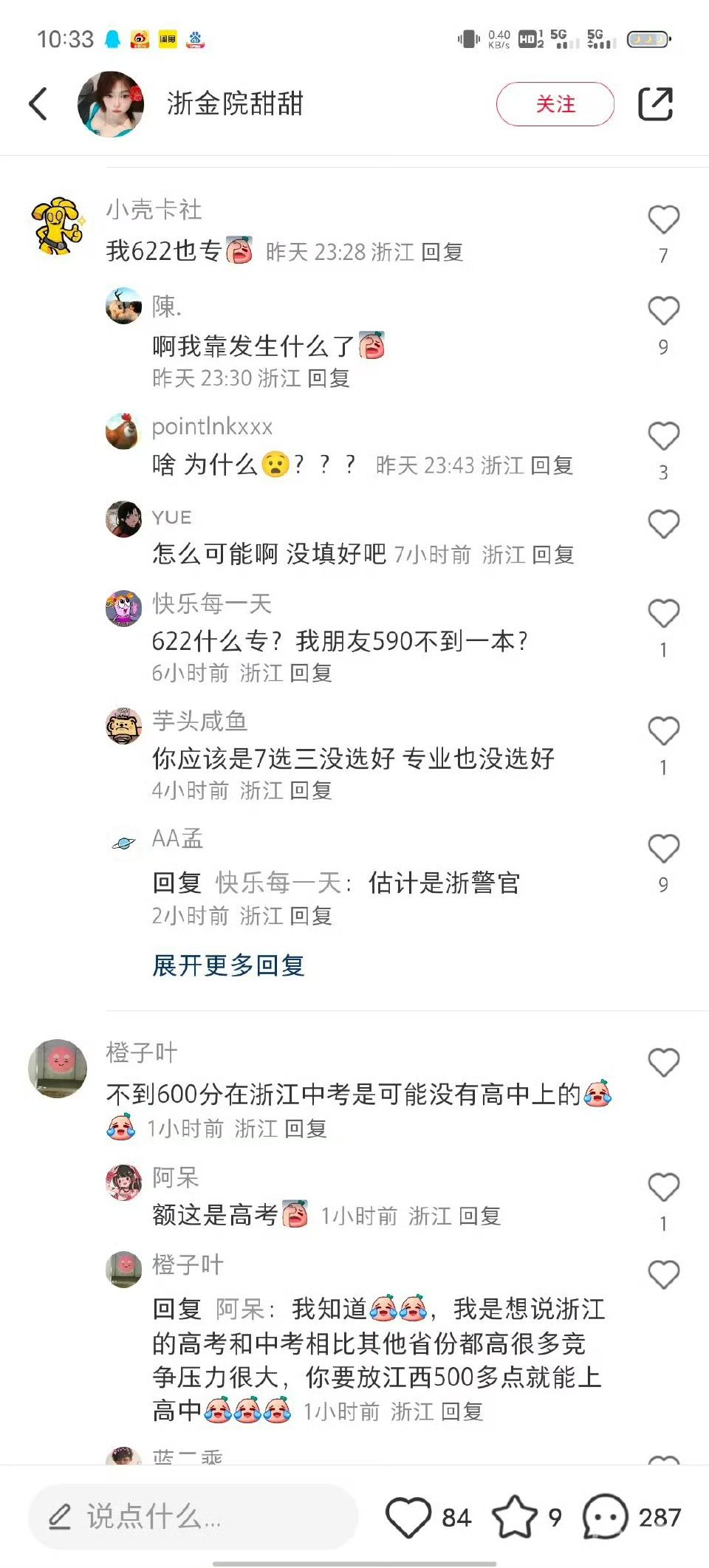Image resolution: width=709 pixels, height=1568 pixels.
Task: Open the 说点什么 comment input
Action: pyautogui.click(x=193, y=1517)
